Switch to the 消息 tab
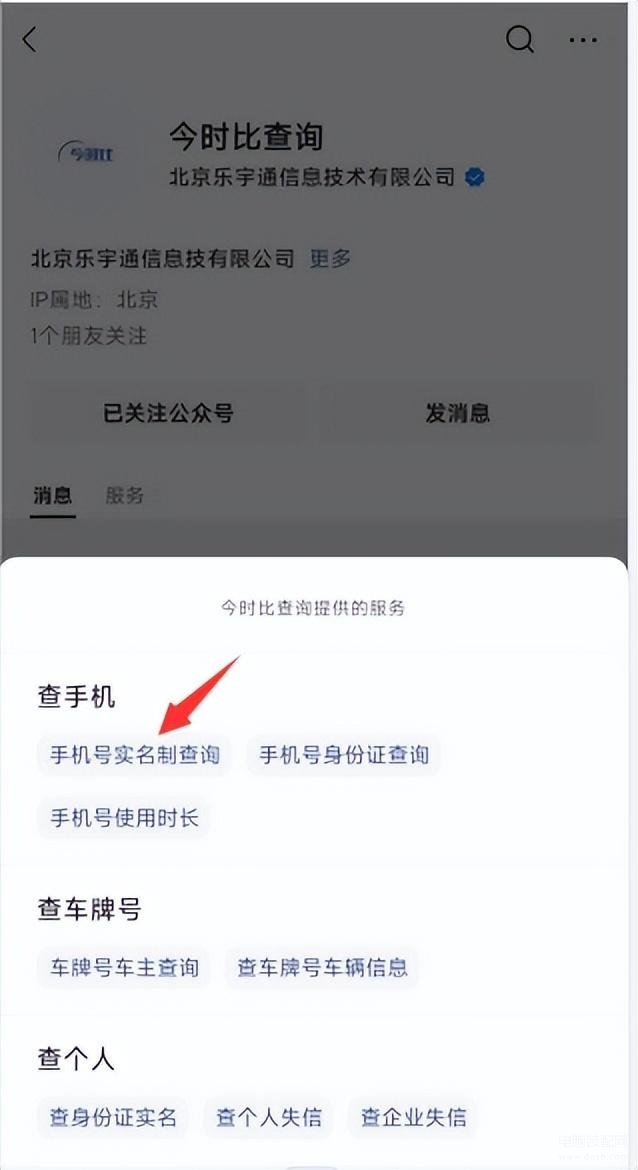Screen dimensions: 638x1170 click(x=52, y=495)
